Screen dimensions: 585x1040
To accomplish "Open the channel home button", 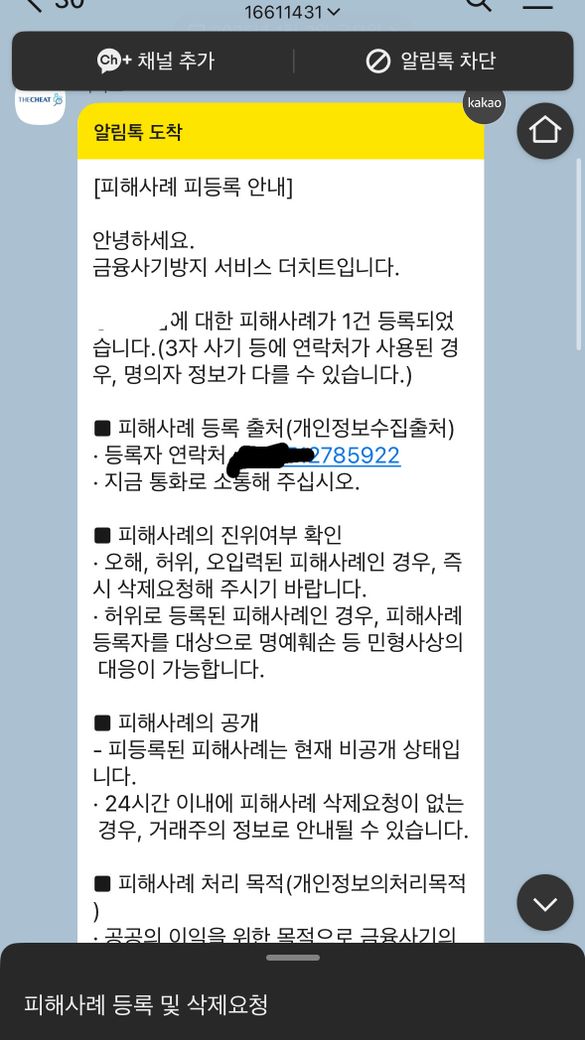I will coord(545,130).
